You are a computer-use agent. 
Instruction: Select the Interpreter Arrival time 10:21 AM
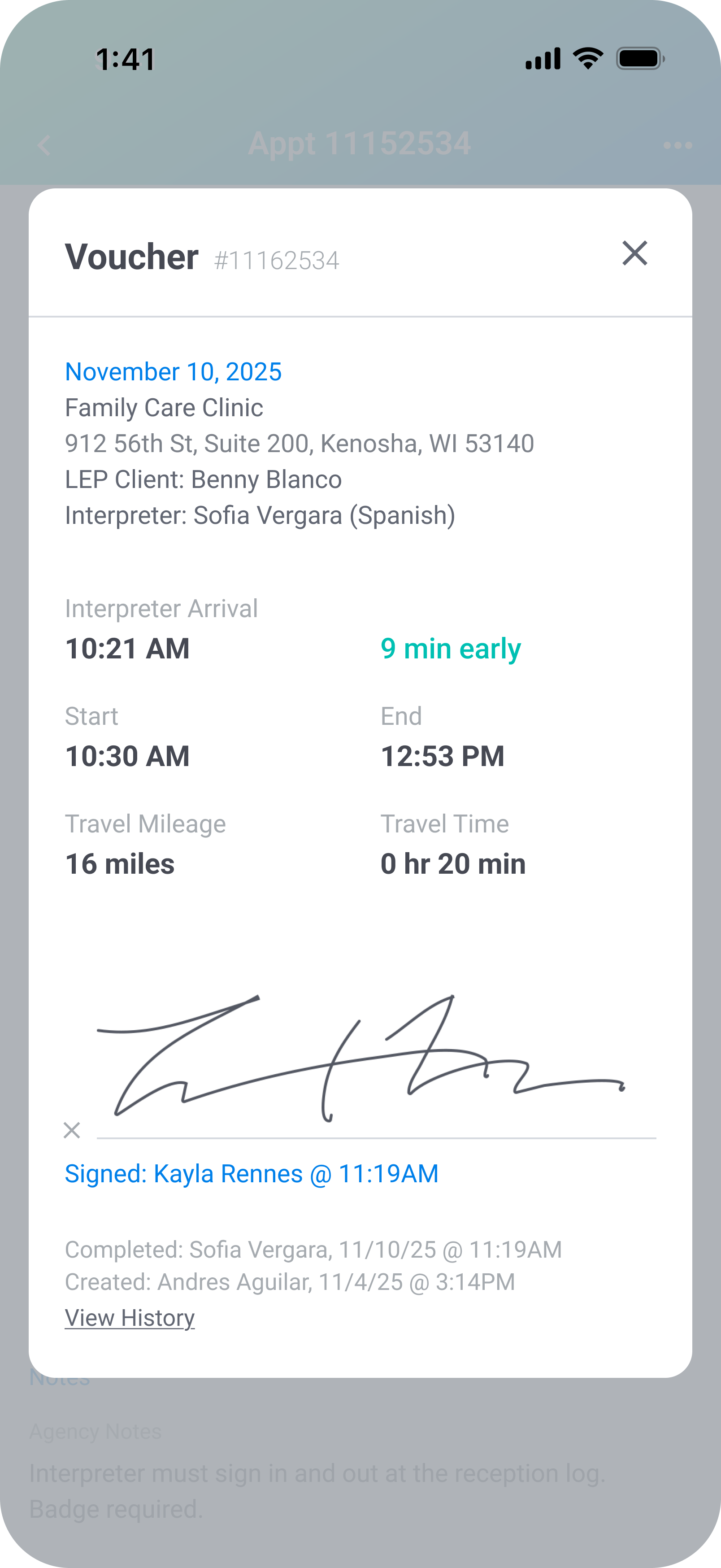pos(127,648)
